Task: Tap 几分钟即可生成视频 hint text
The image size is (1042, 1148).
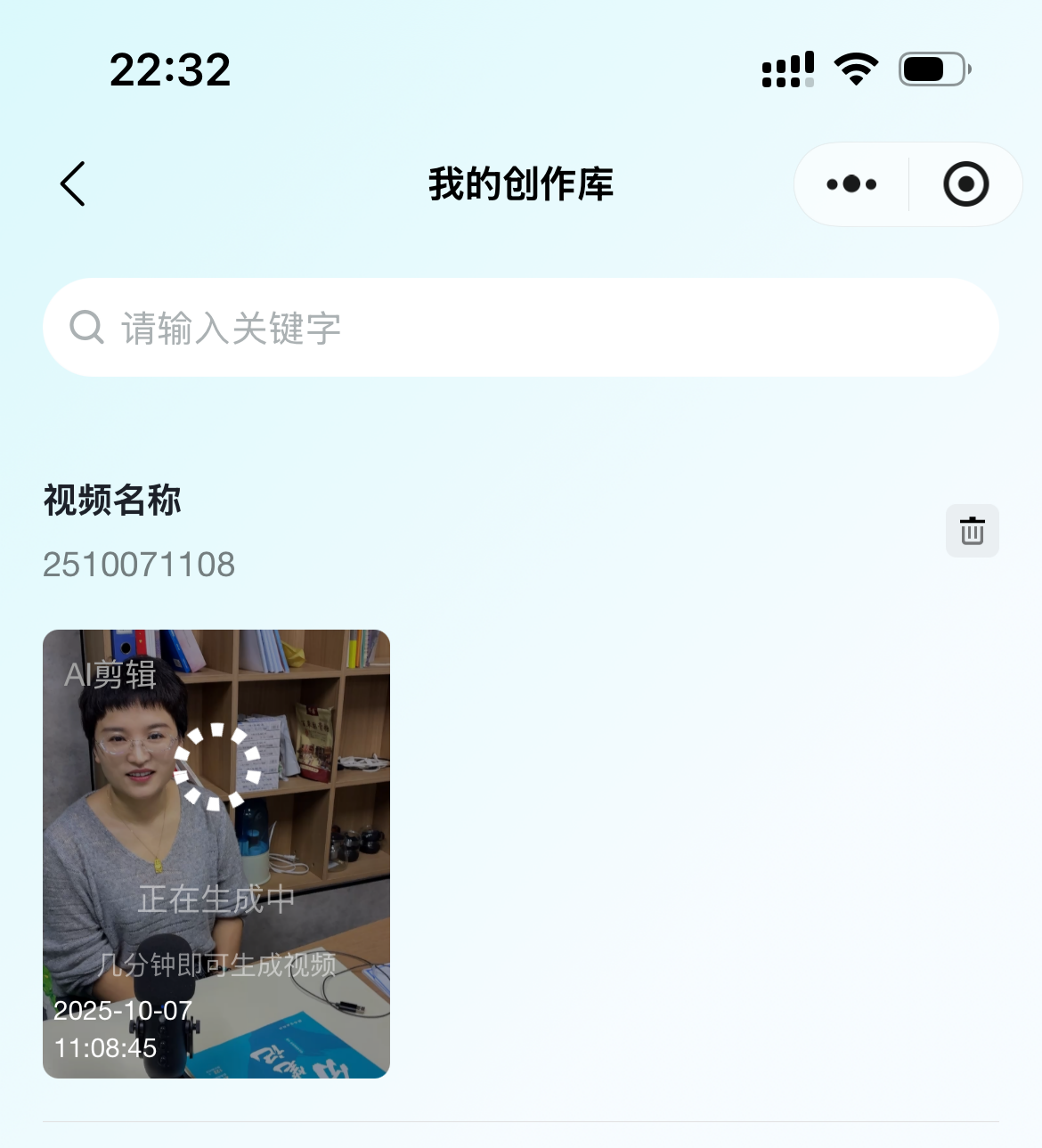Action: [219, 964]
